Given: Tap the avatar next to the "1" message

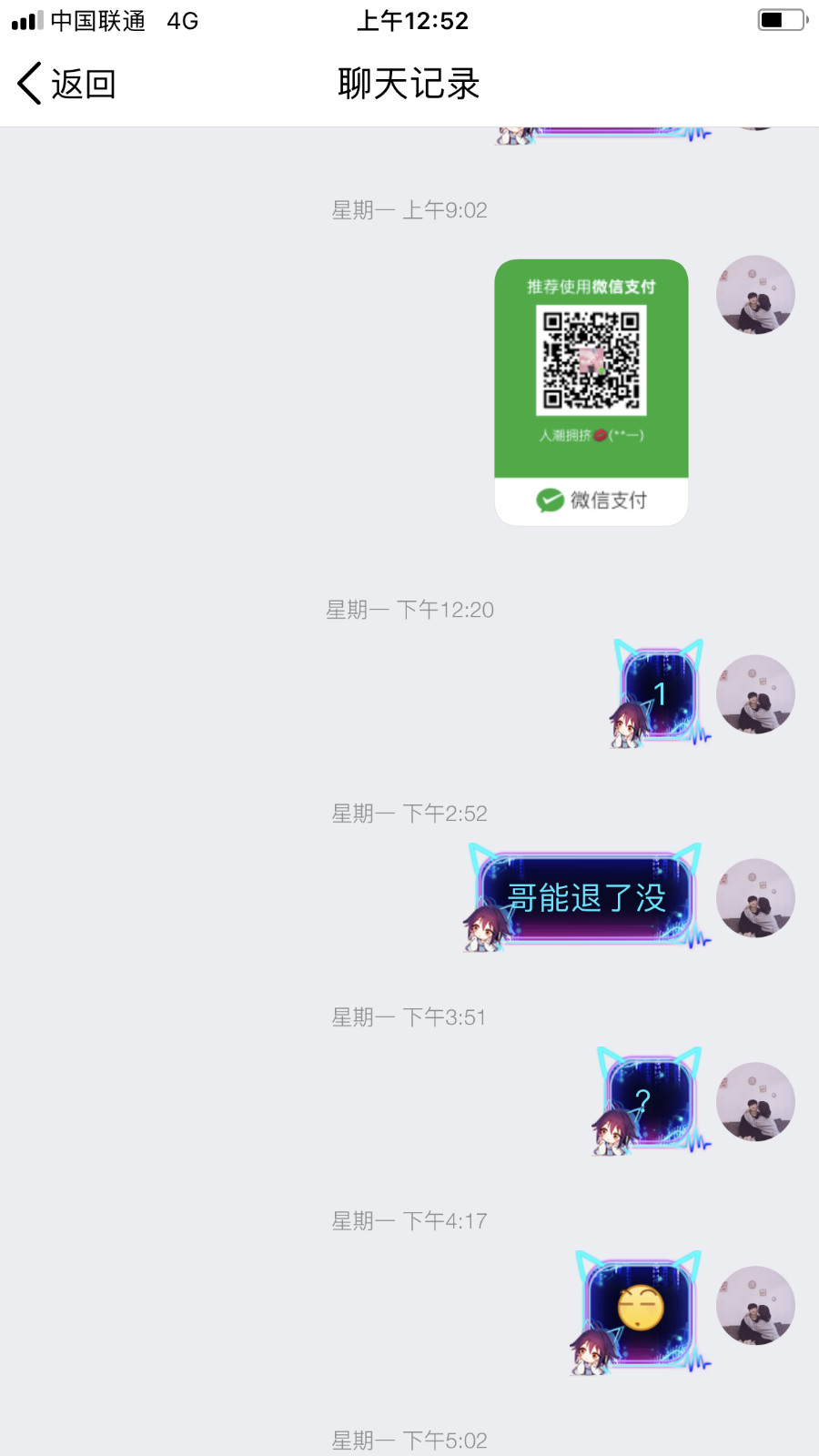Looking at the screenshot, I should click(x=755, y=694).
